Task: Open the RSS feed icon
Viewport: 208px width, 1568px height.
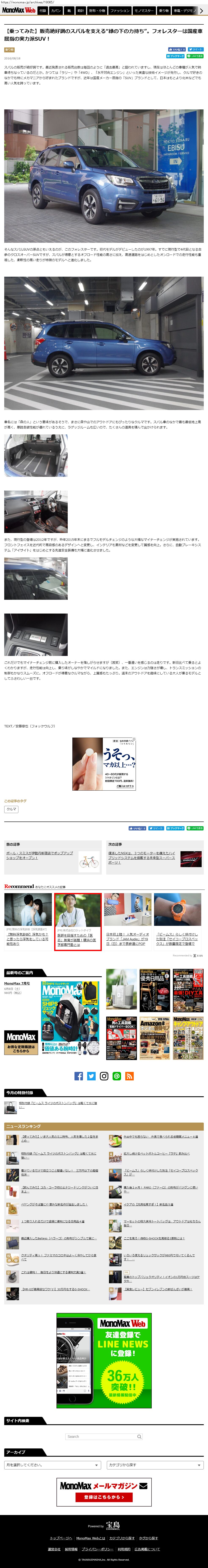Action: click(x=129, y=1076)
